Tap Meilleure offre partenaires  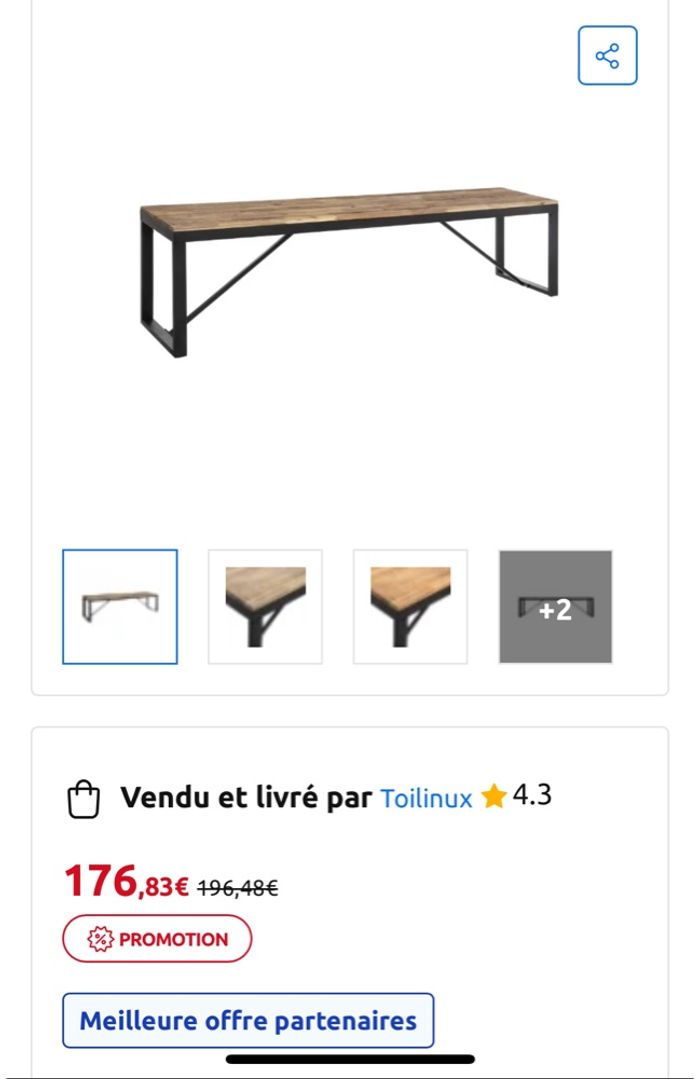(248, 1020)
